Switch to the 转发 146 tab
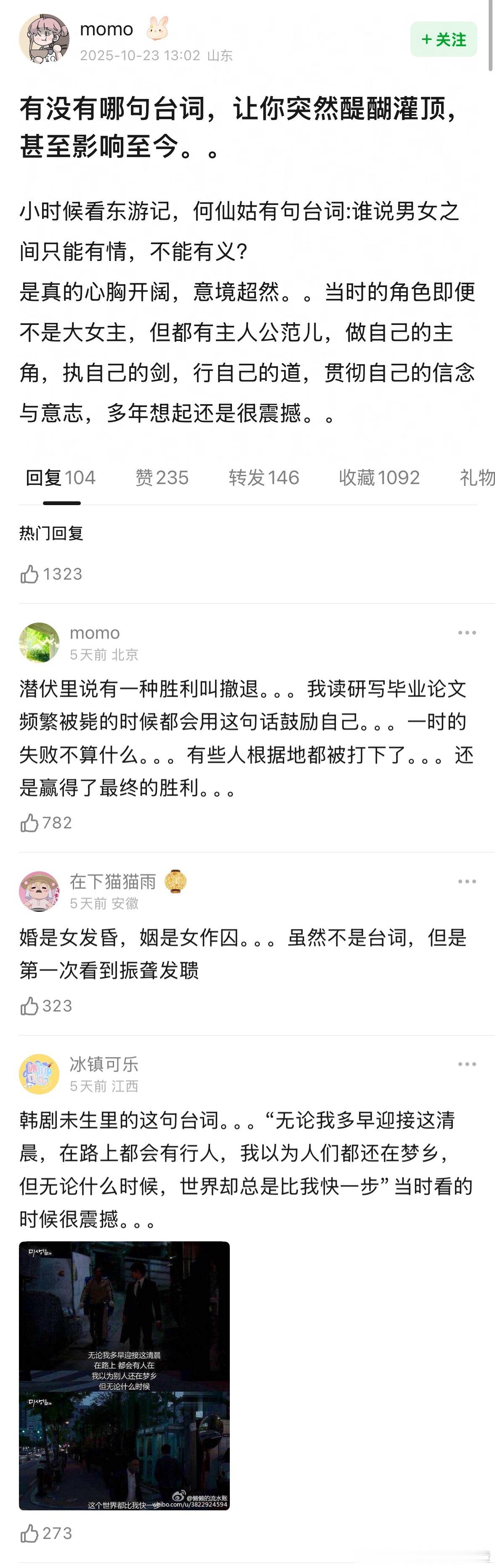Image resolution: width=495 pixels, height=1568 pixels. click(x=263, y=478)
